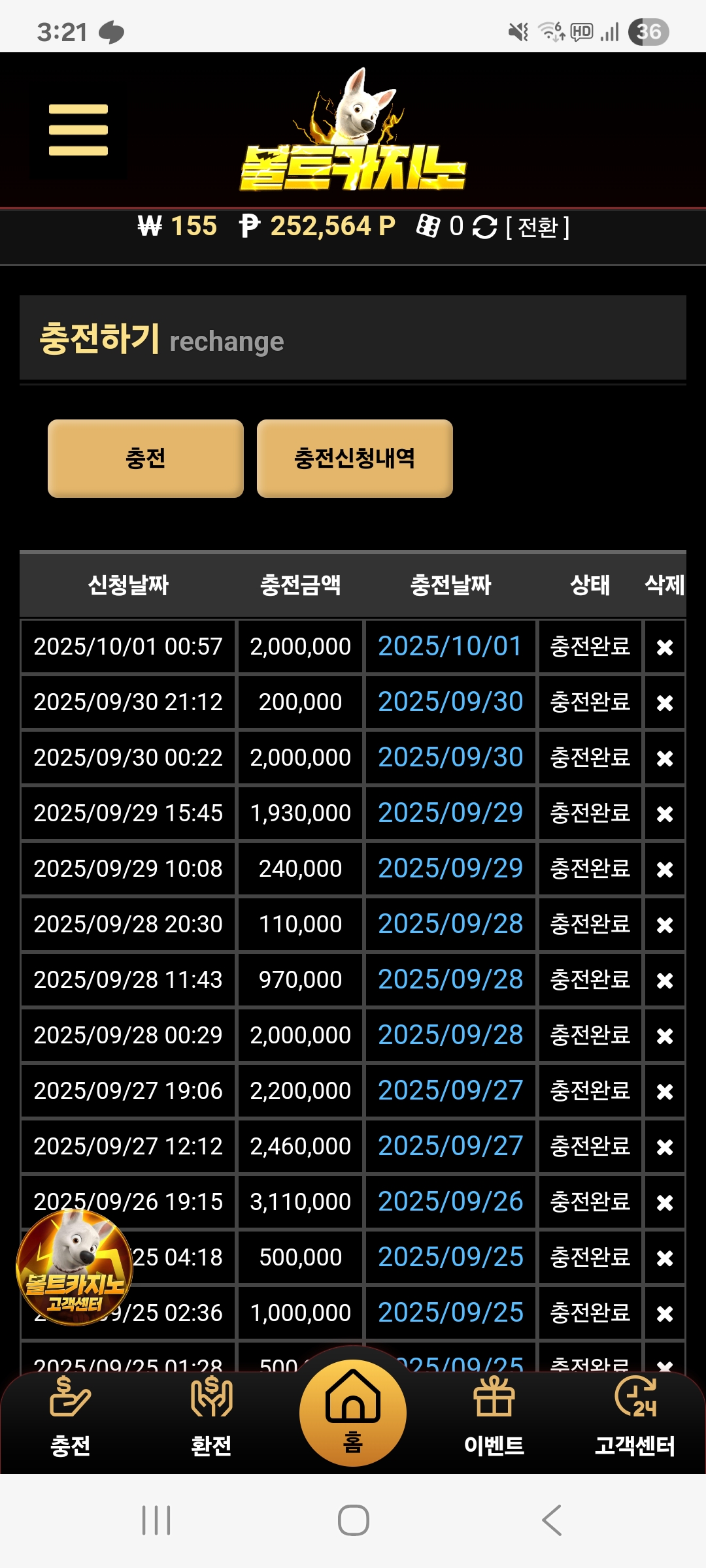Viewport: 706px width, 1568px height.
Task: Remove the 2025/09/29 15:45 row
Action: (665, 813)
